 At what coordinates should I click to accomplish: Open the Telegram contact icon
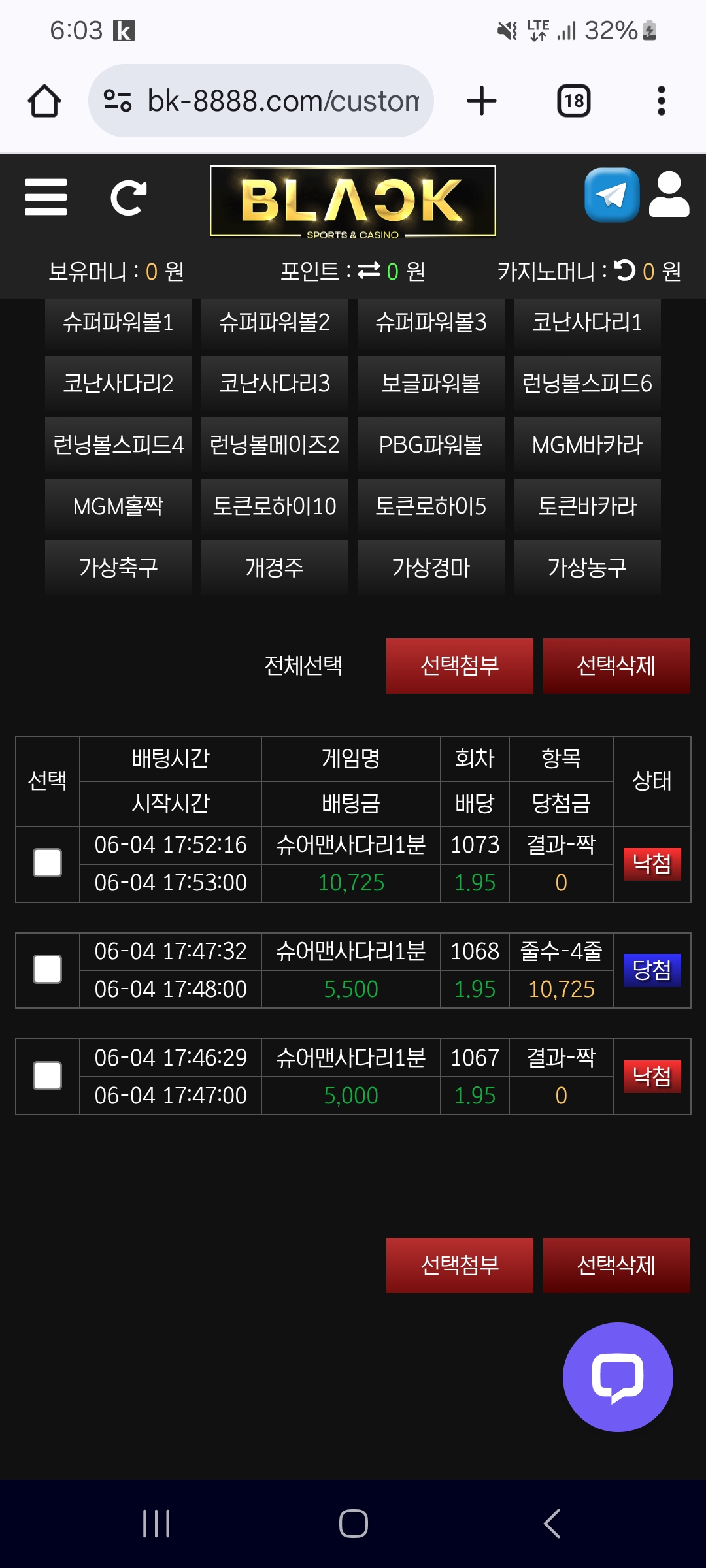click(x=611, y=195)
